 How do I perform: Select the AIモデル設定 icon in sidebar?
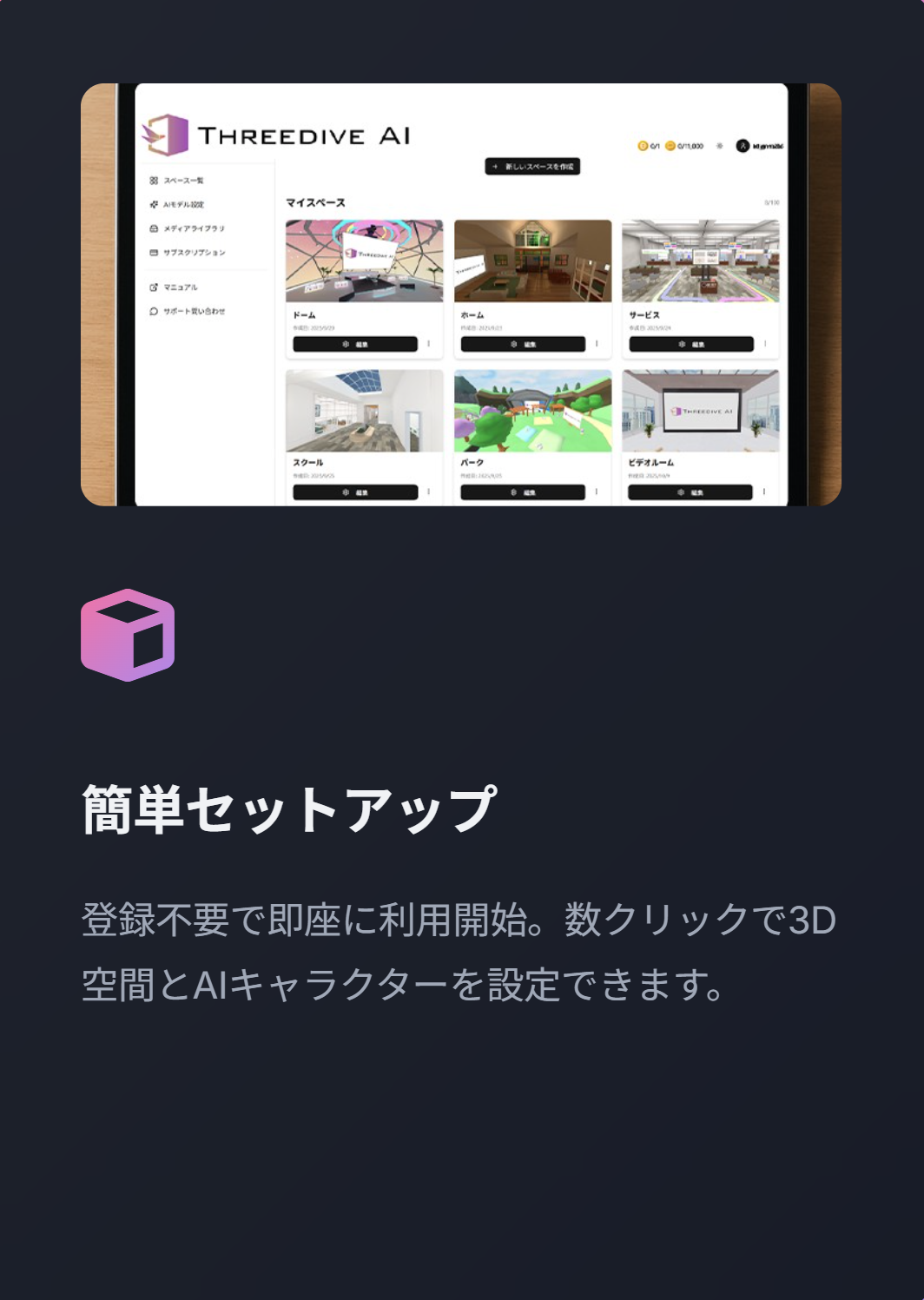click(x=153, y=202)
